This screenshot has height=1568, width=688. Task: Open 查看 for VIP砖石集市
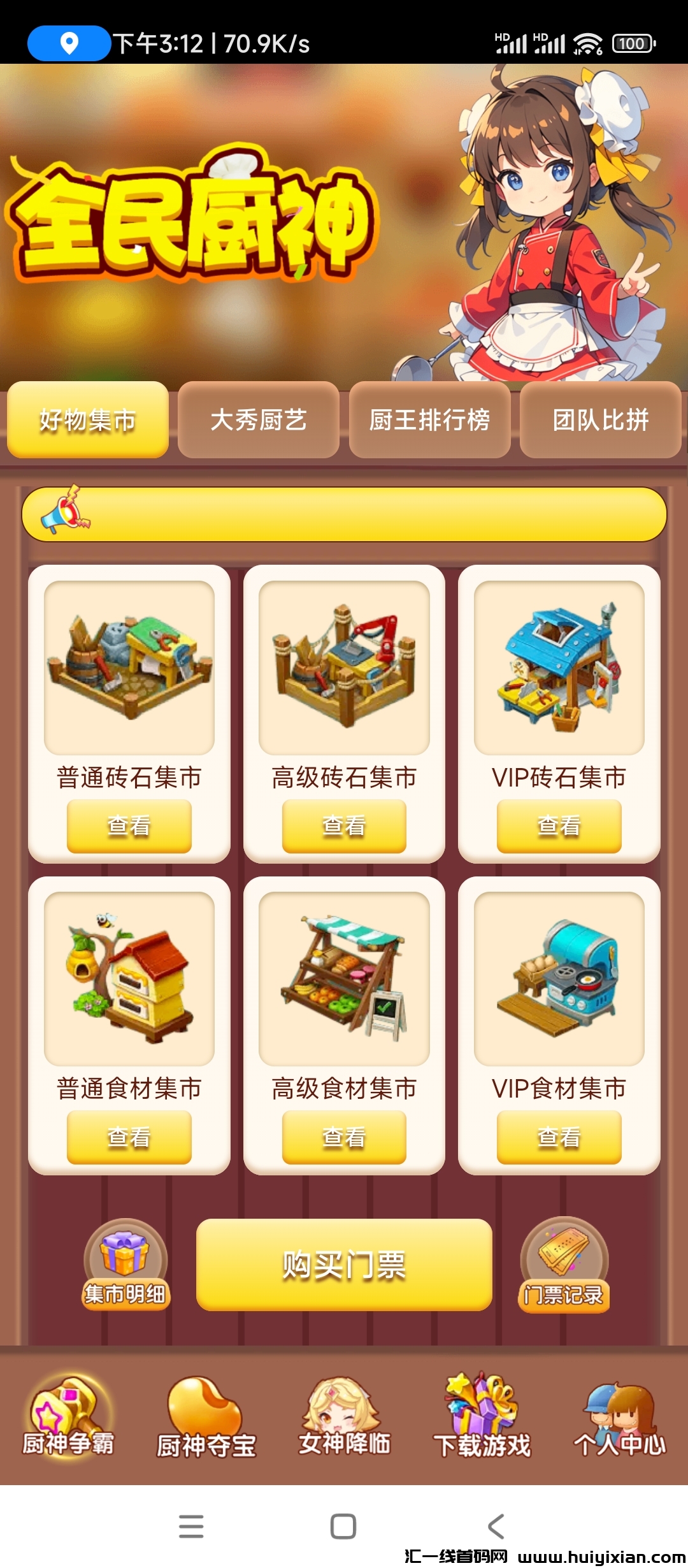(x=559, y=825)
